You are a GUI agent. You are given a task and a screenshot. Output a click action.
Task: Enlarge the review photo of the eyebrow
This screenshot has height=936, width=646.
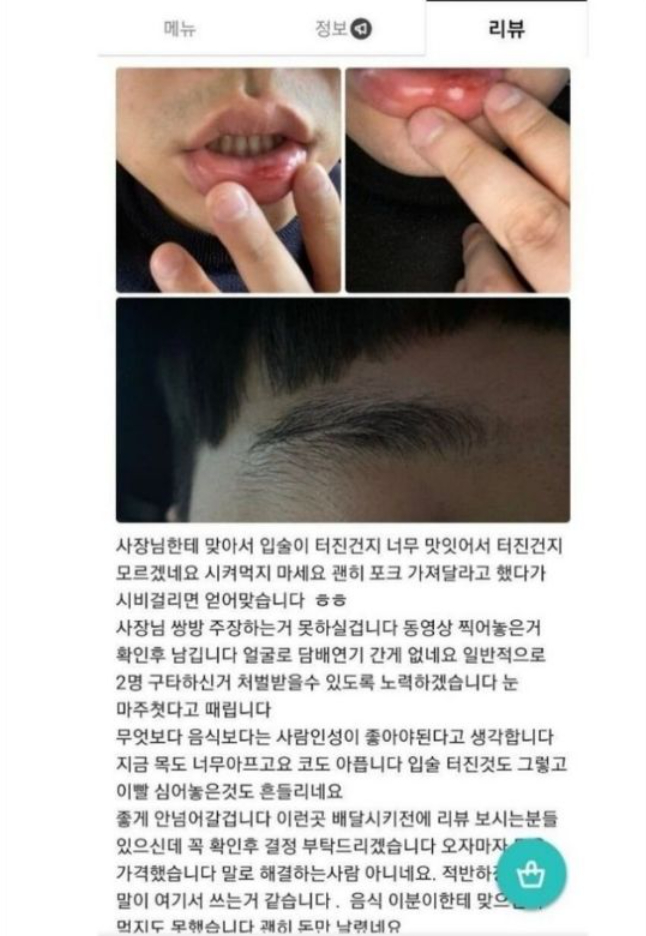(342, 409)
